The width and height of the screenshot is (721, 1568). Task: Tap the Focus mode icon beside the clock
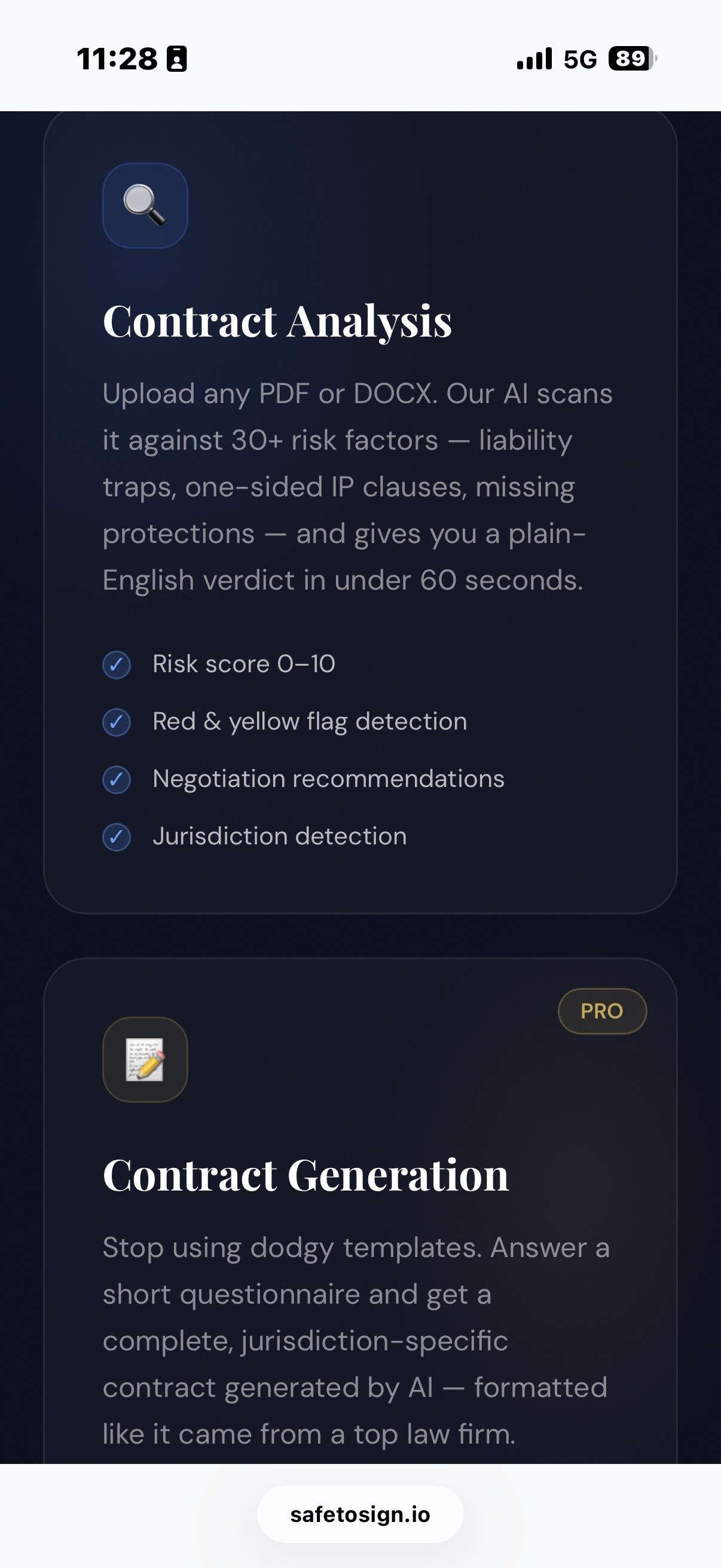coord(176,58)
